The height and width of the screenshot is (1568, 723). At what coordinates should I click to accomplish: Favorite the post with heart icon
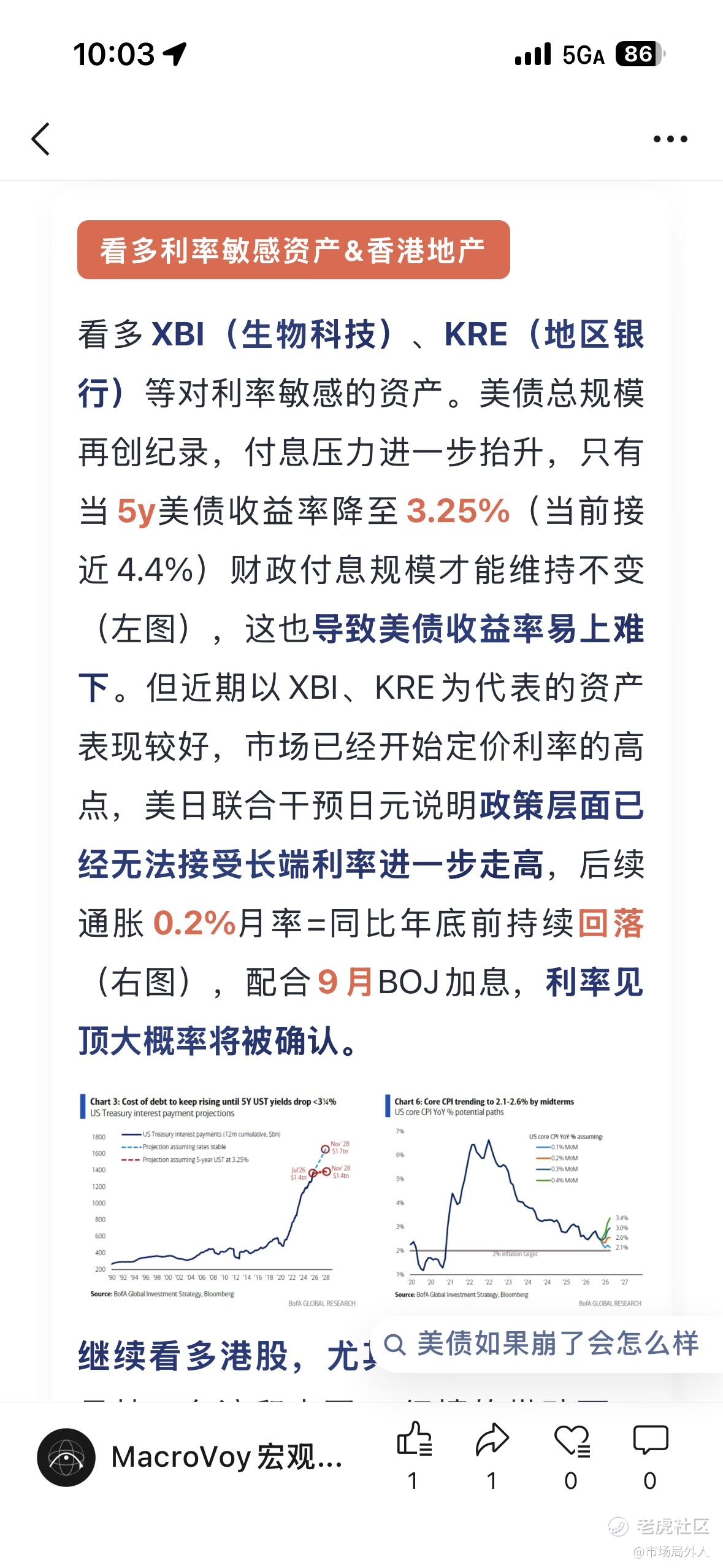572,1455
